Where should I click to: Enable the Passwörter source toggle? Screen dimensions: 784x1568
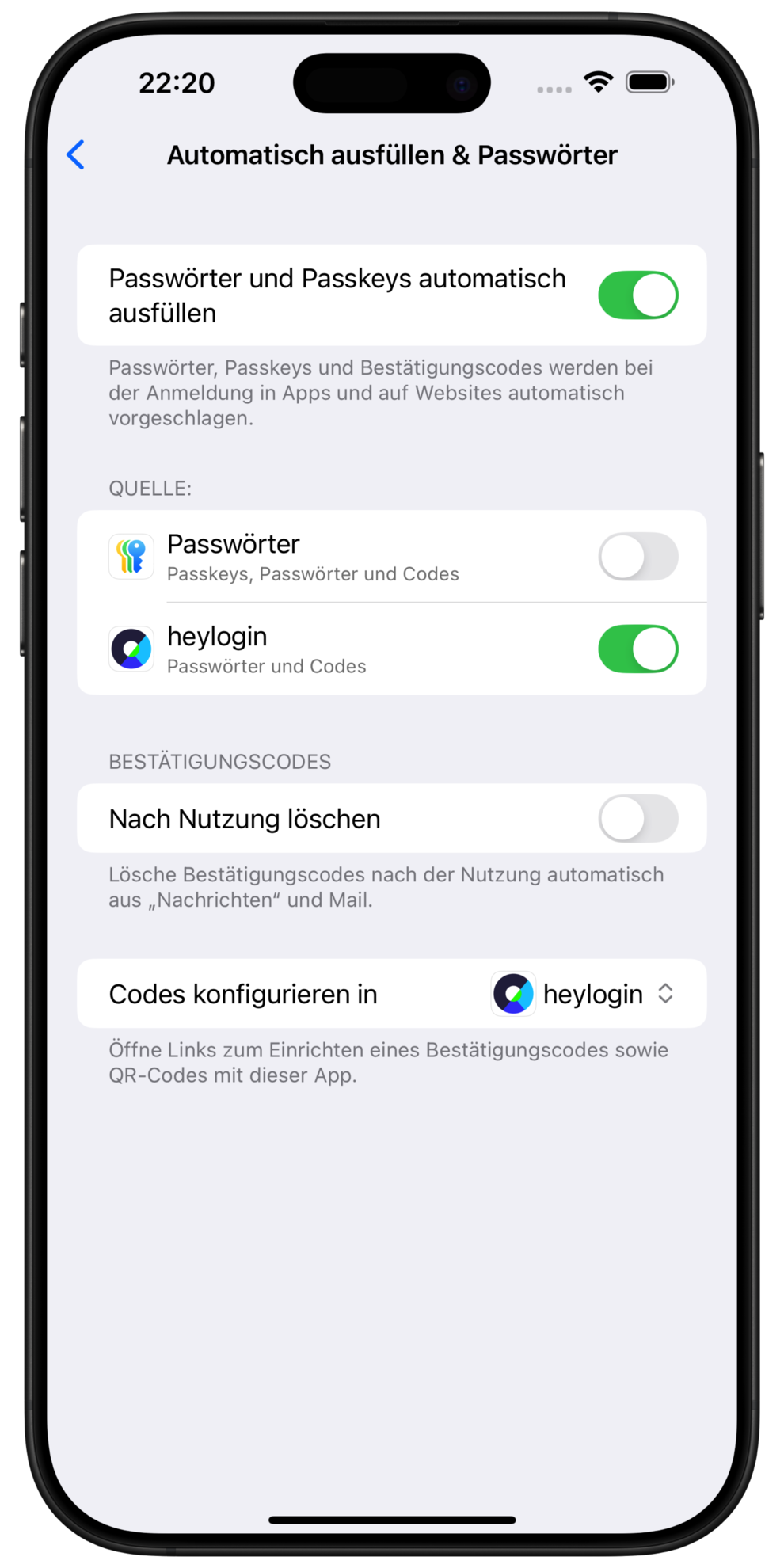[637, 557]
